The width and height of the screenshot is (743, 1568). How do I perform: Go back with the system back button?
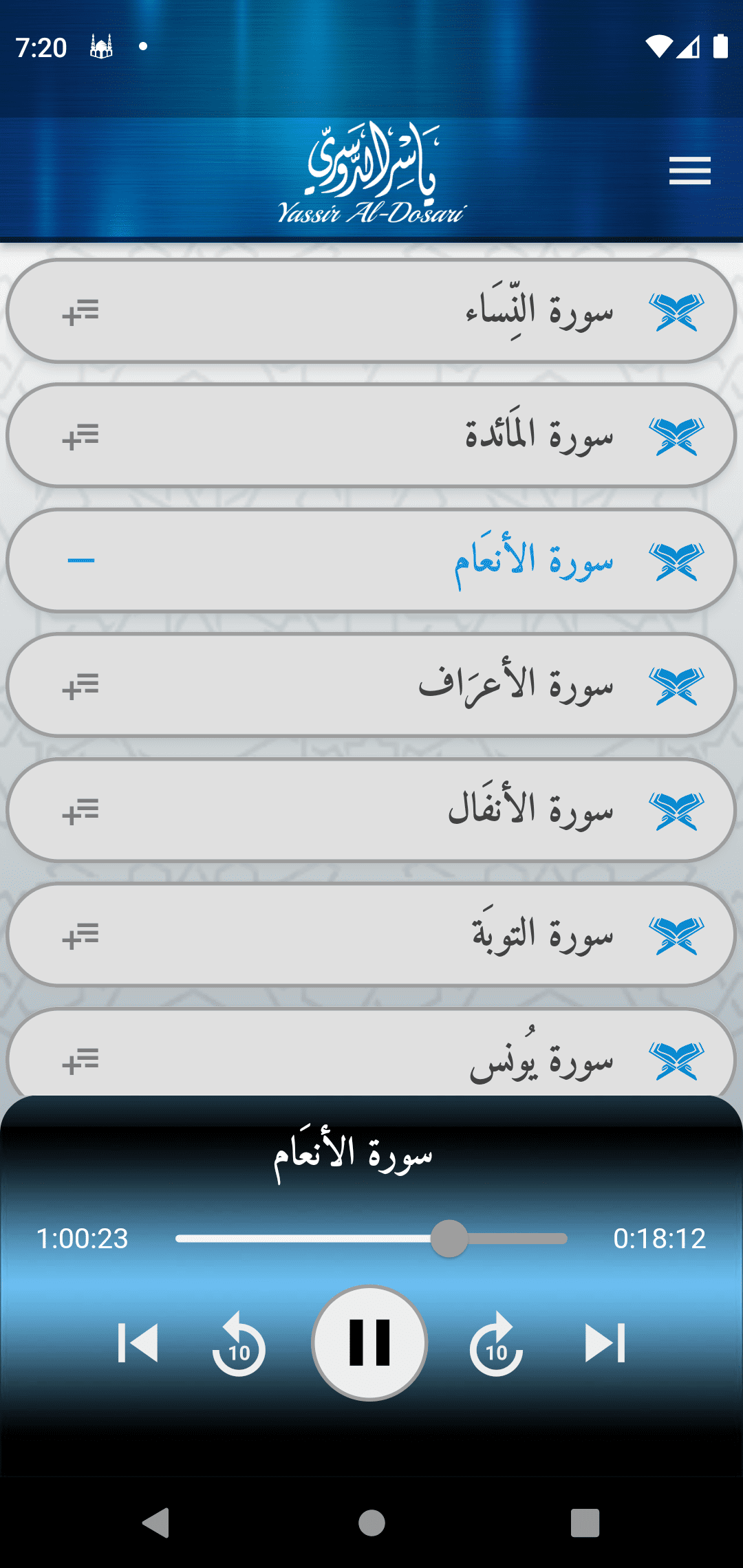156,1522
